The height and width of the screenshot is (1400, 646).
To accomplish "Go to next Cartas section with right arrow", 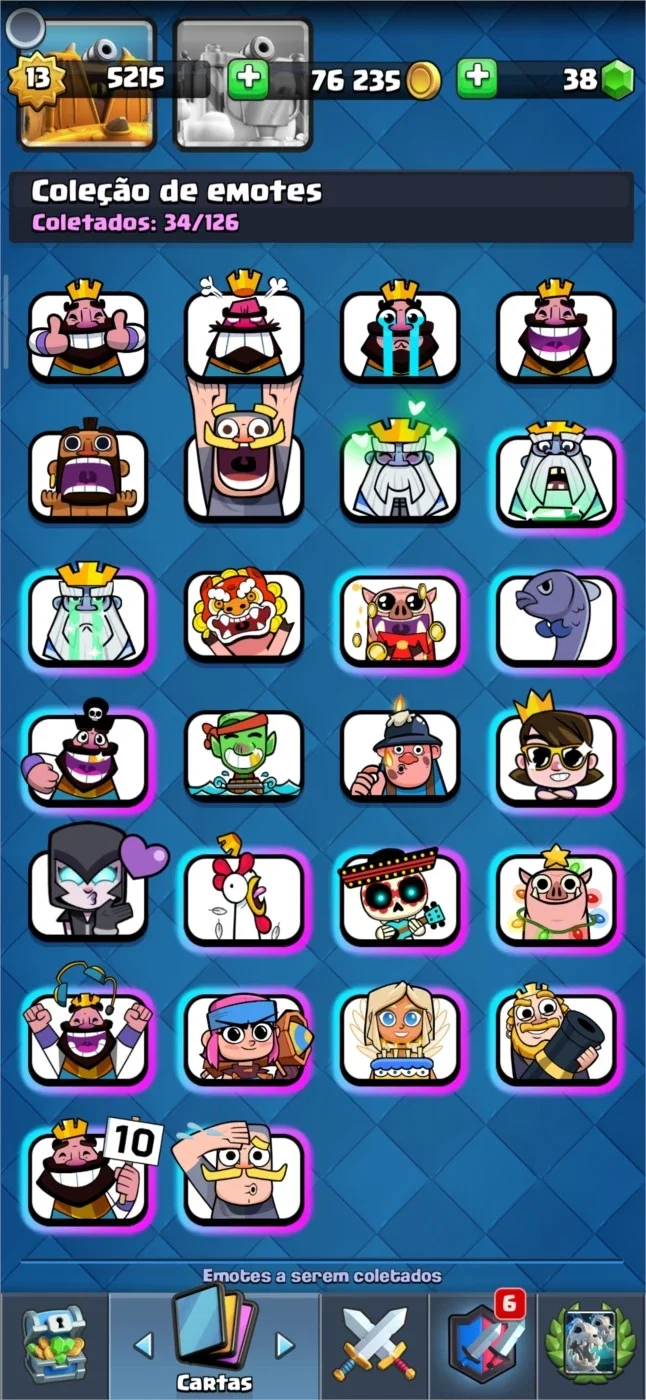I will click(x=285, y=1345).
